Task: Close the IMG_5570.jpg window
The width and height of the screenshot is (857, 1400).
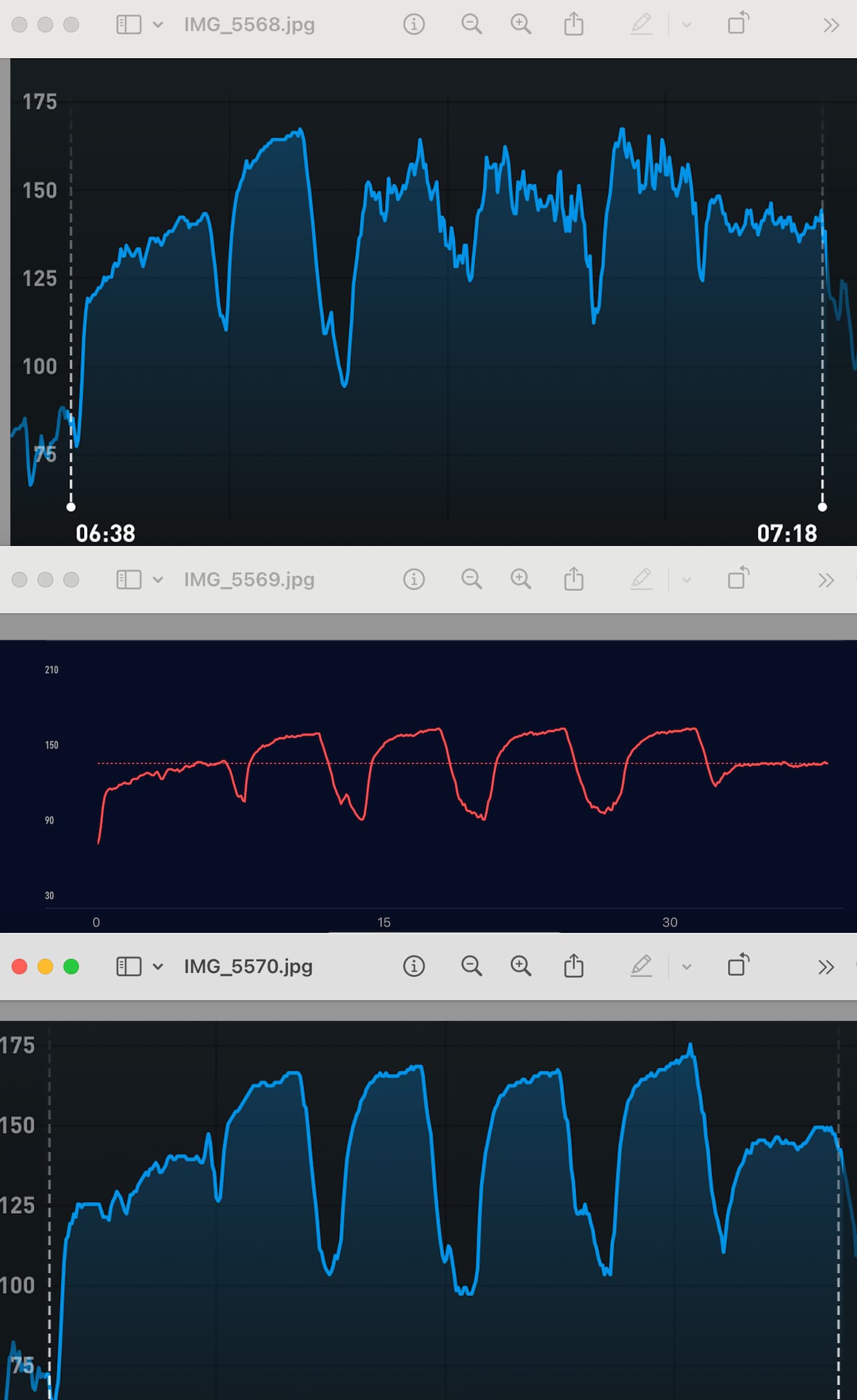Action: coord(19,967)
